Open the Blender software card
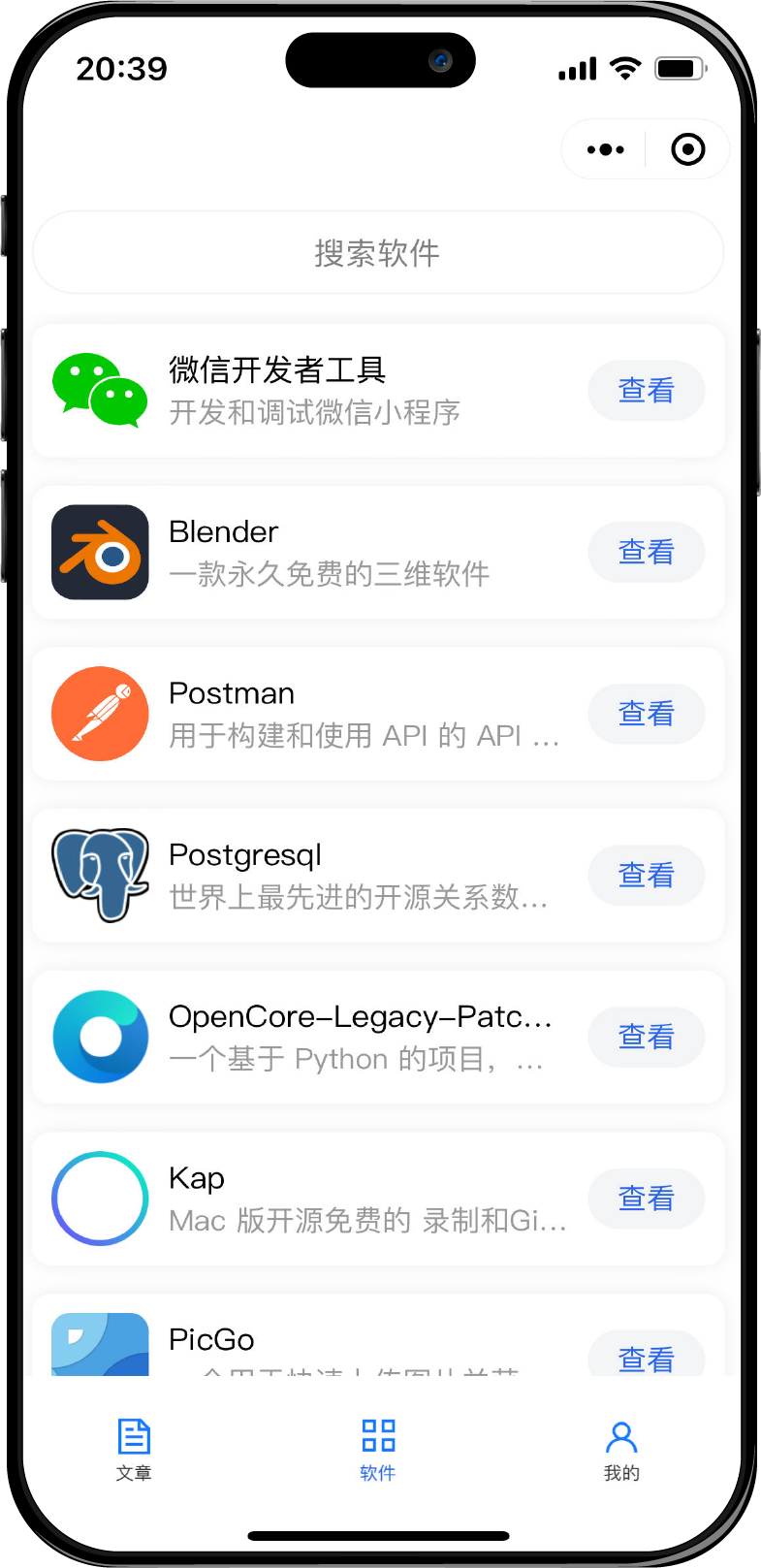Image resolution: width=761 pixels, height=1568 pixels. click(378, 553)
